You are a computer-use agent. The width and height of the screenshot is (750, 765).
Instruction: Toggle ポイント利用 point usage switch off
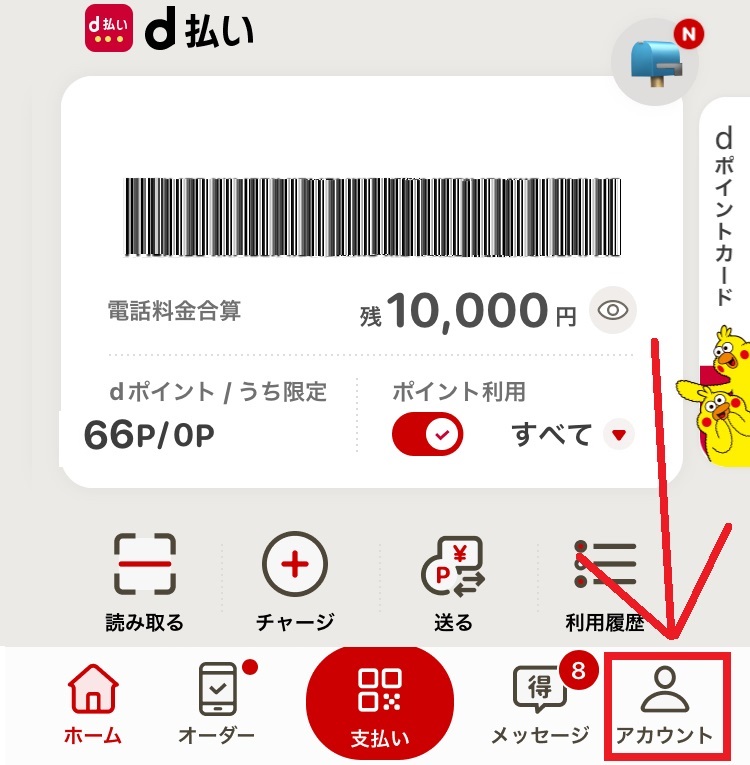pyautogui.click(x=428, y=433)
